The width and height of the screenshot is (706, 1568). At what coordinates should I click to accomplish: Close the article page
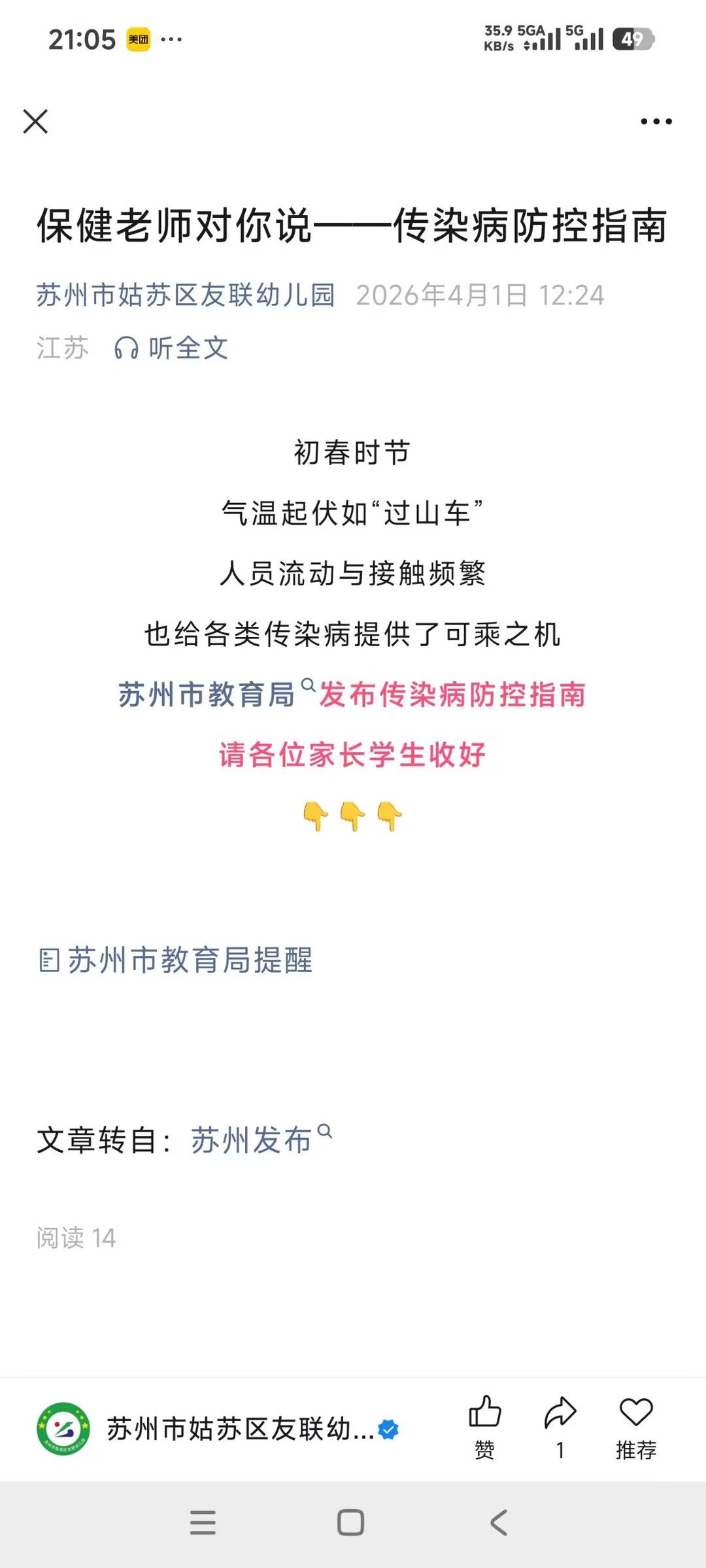(35, 122)
